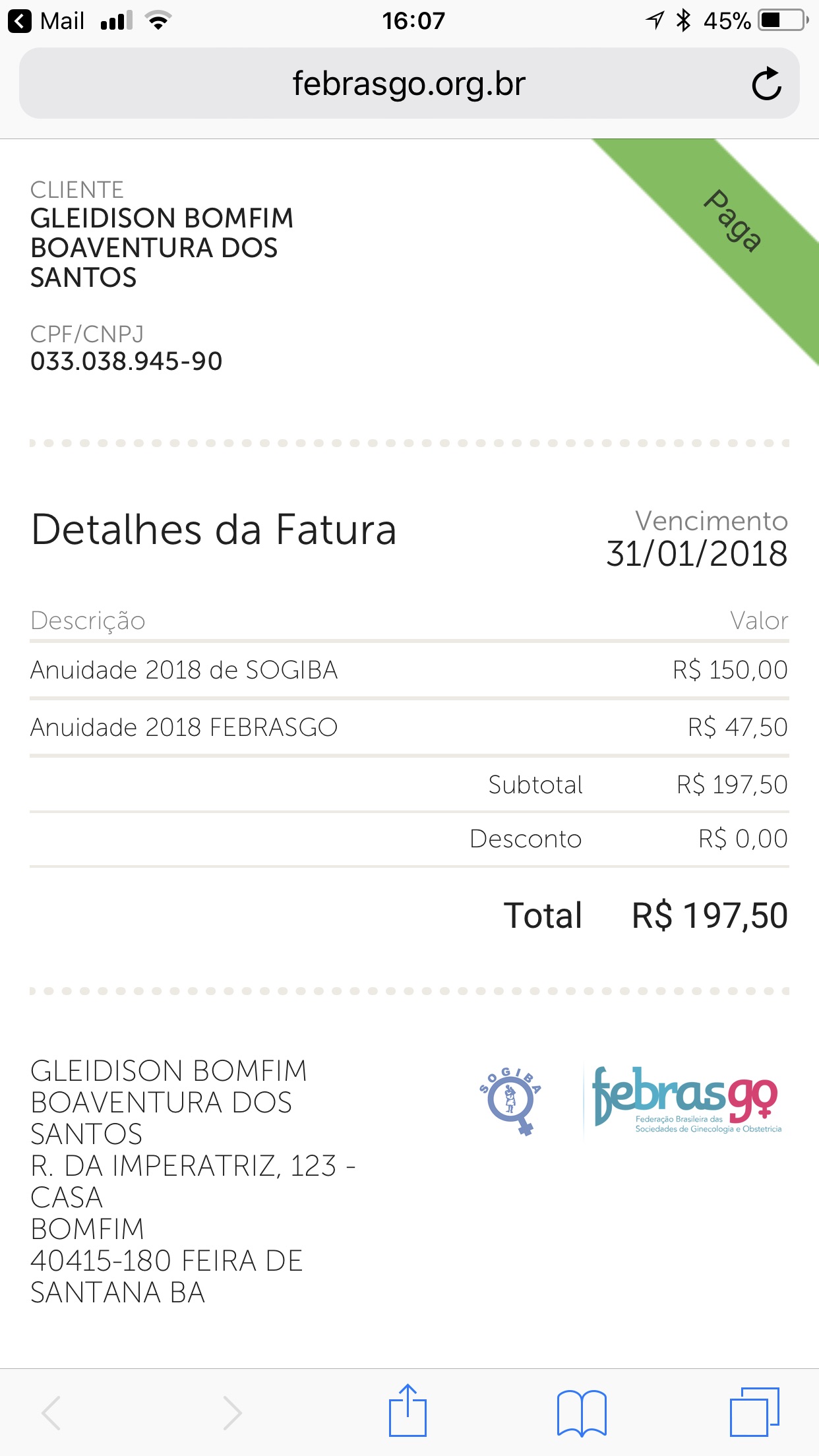The height and width of the screenshot is (1456, 819).
Task: Tap the febrasgo.org.br address bar
Action: [x=409, y=84]
